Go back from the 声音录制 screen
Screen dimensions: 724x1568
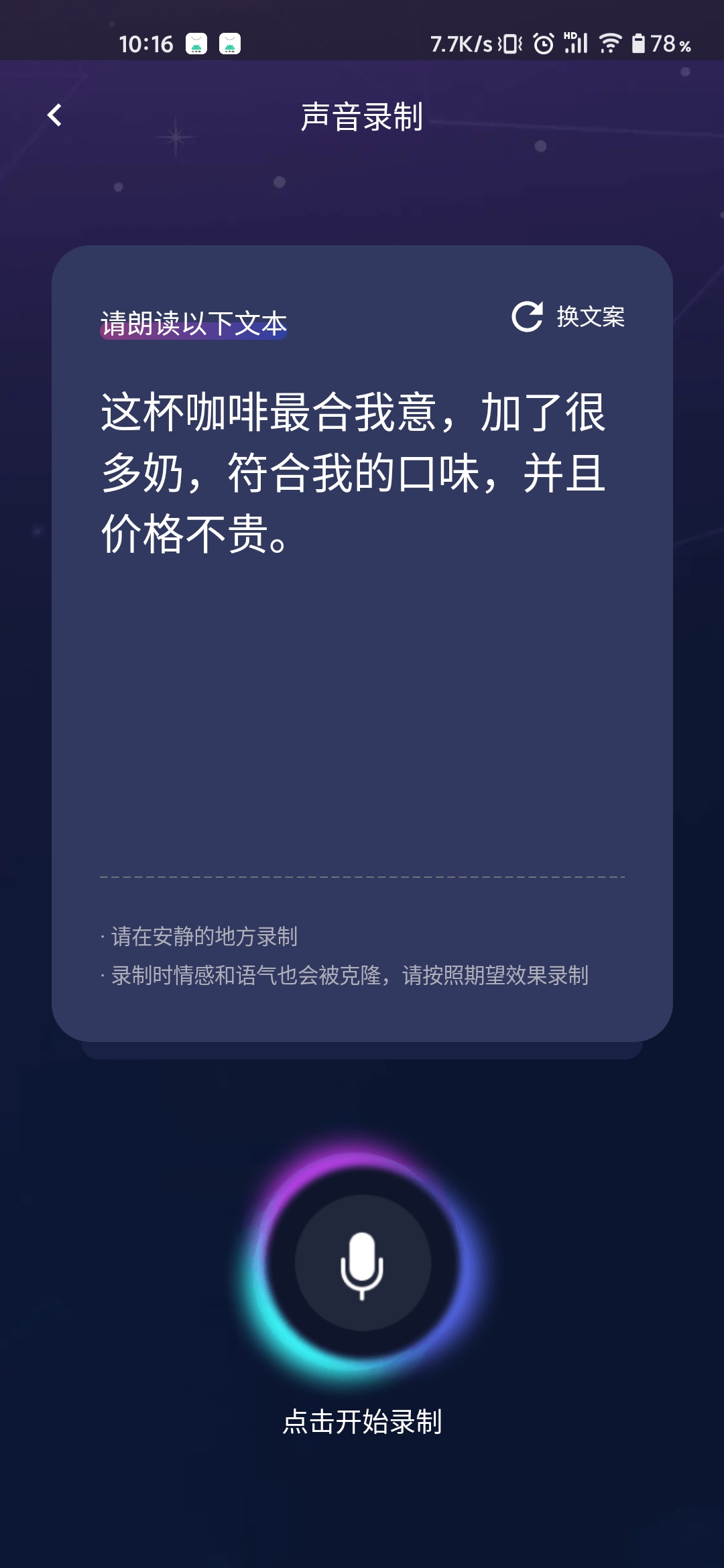tap(55, 115)
